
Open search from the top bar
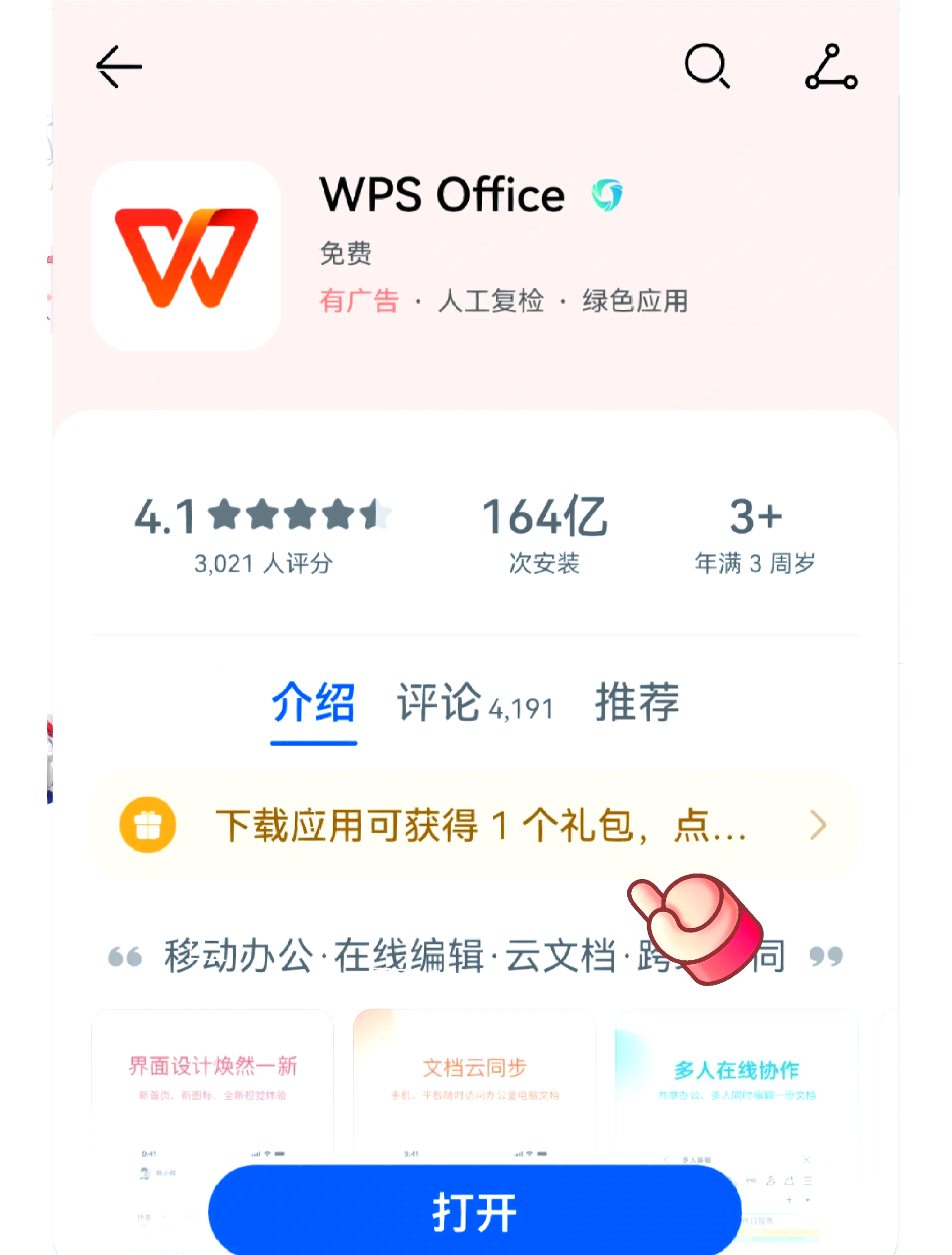point(707,66)
